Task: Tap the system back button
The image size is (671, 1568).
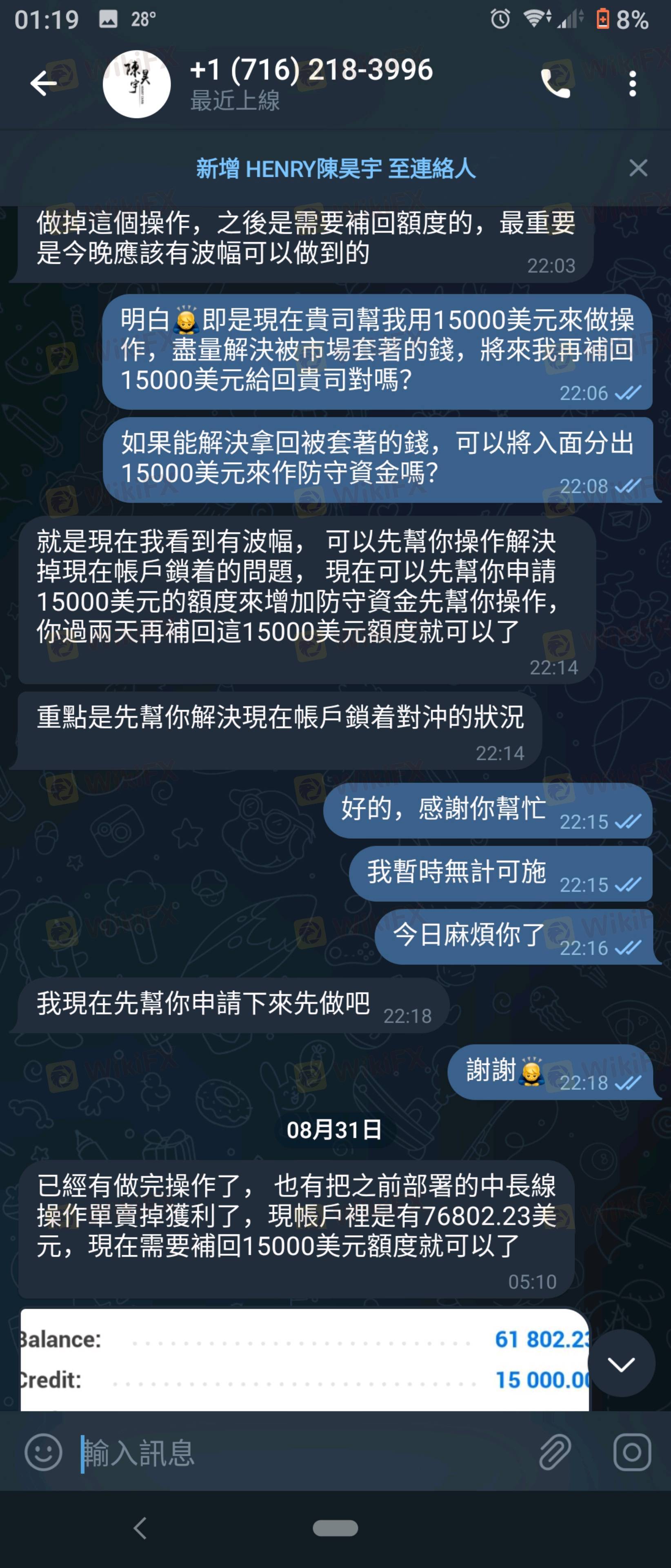Action: pyautogui.click(x=140, y=1528)
